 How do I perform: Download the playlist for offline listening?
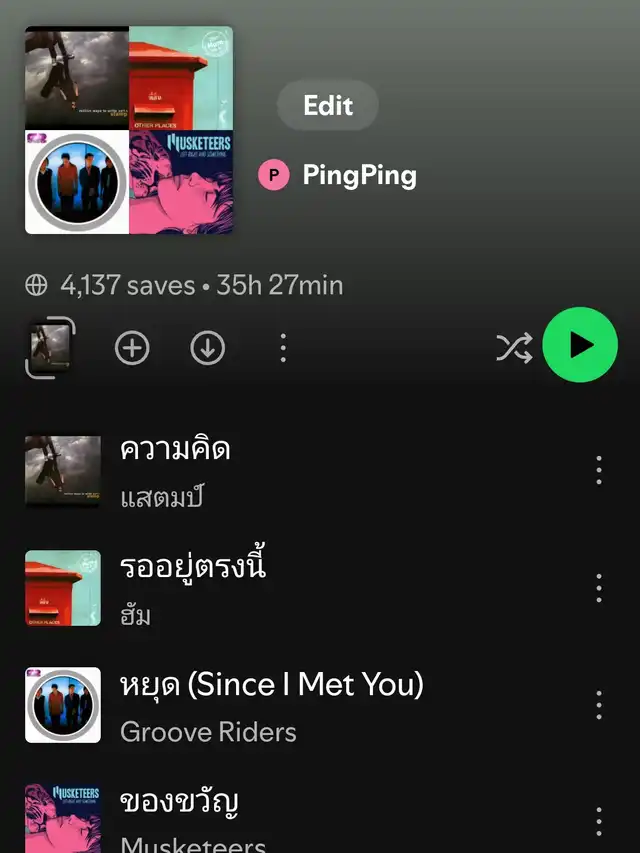208,348
